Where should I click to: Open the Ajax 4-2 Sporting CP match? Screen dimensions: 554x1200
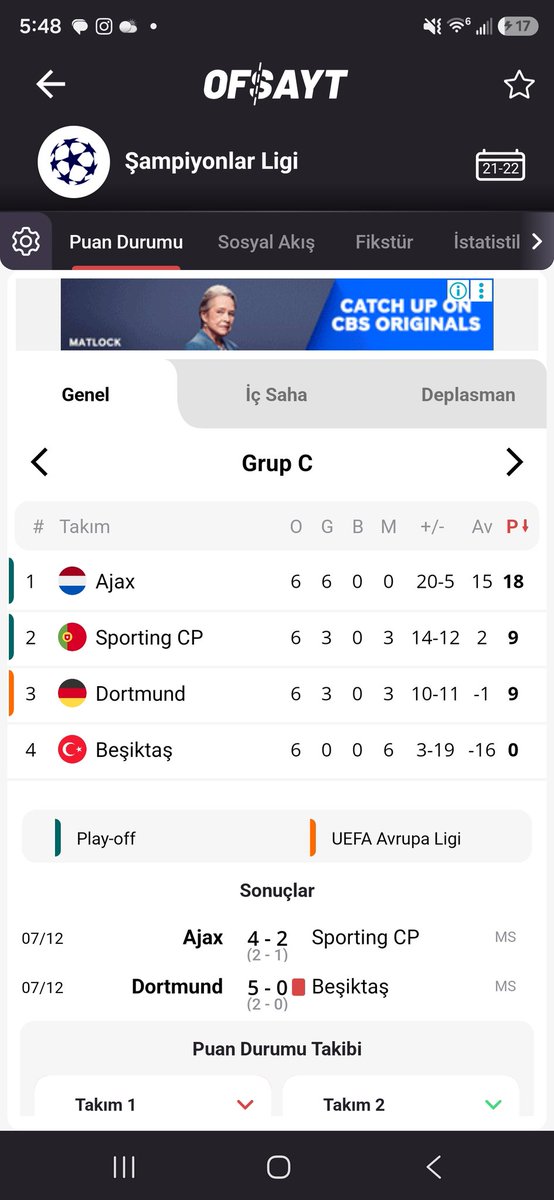277,942
